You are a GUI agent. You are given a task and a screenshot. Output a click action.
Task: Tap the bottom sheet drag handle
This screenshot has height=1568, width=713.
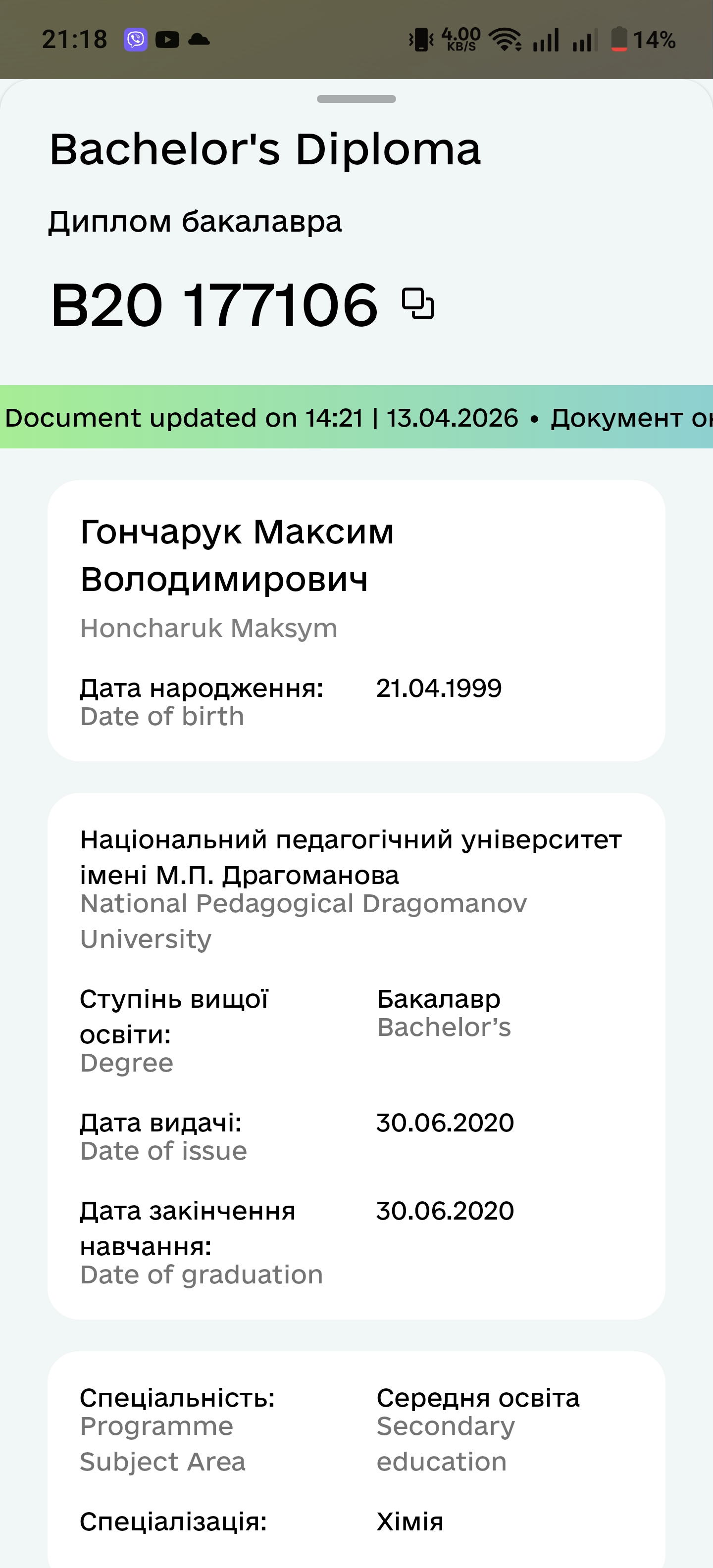pos(356,99)
